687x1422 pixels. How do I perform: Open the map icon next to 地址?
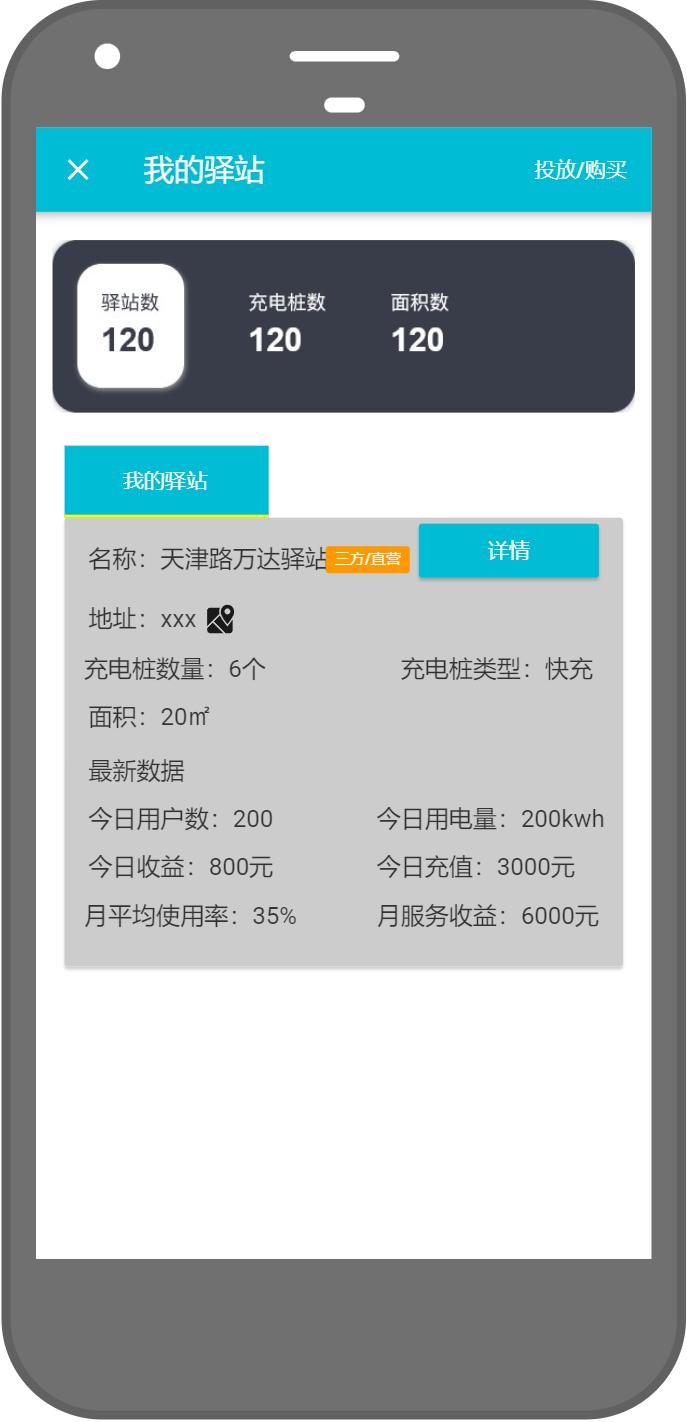pyautogui.click(x=220, y=620)
